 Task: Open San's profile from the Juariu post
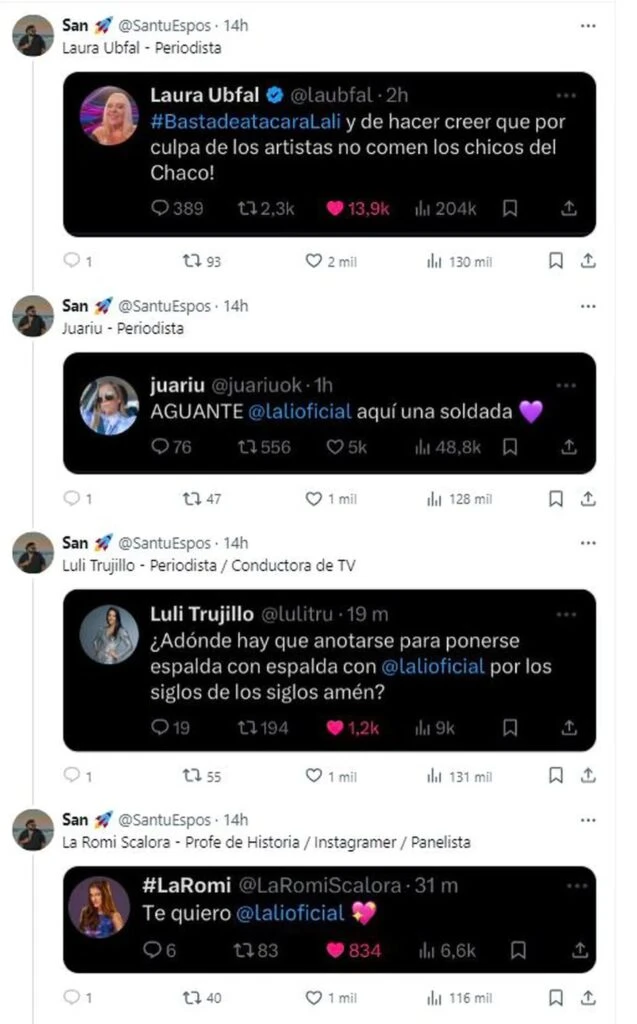coord(32,316)
